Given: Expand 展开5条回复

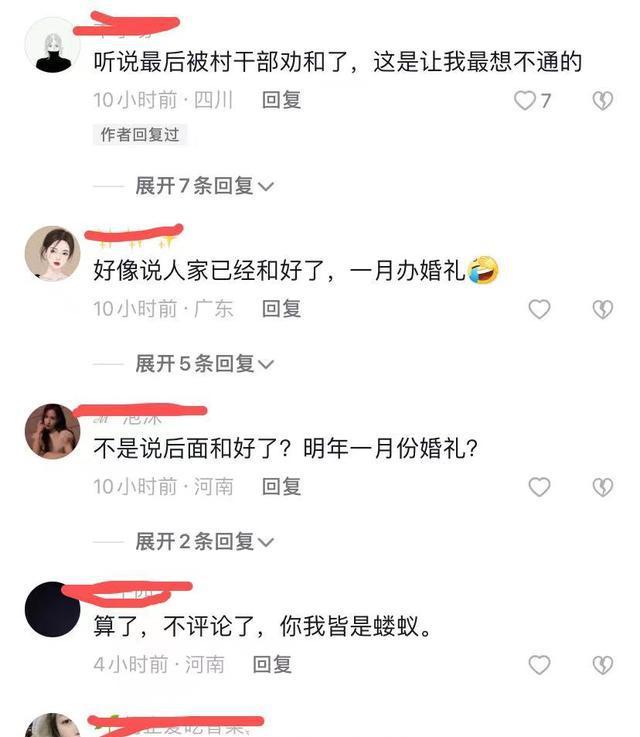Looking at the screenshot, I should pos(204,364).
